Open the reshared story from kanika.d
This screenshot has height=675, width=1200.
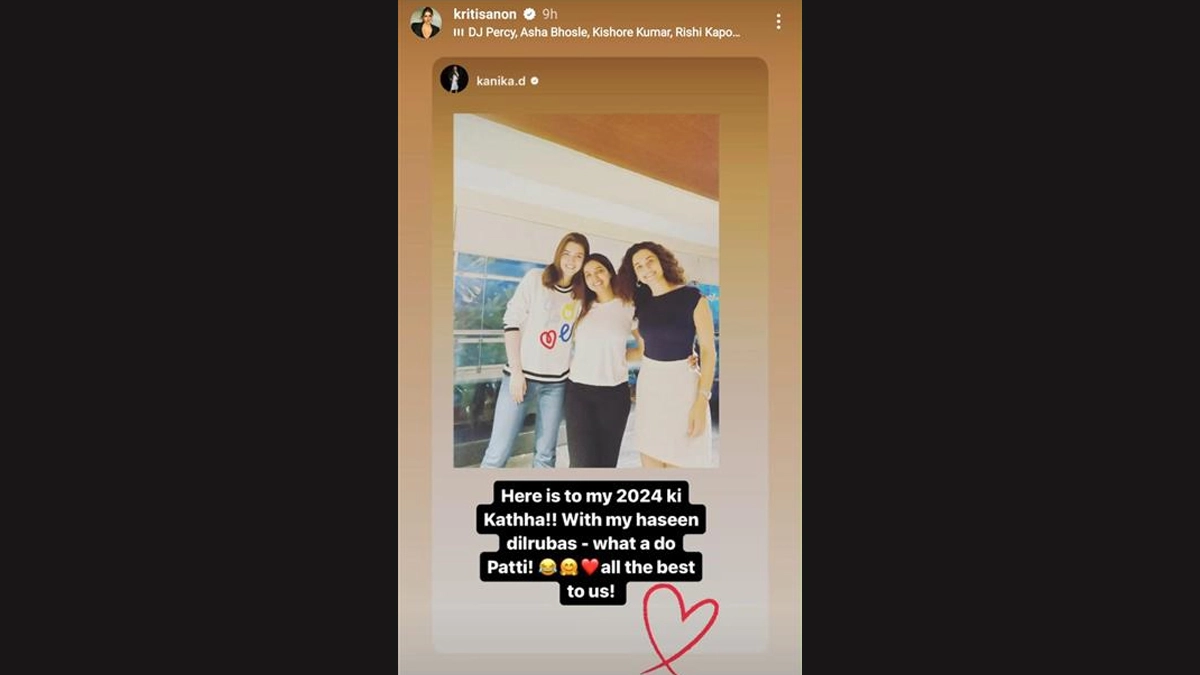tap(586, 290)
